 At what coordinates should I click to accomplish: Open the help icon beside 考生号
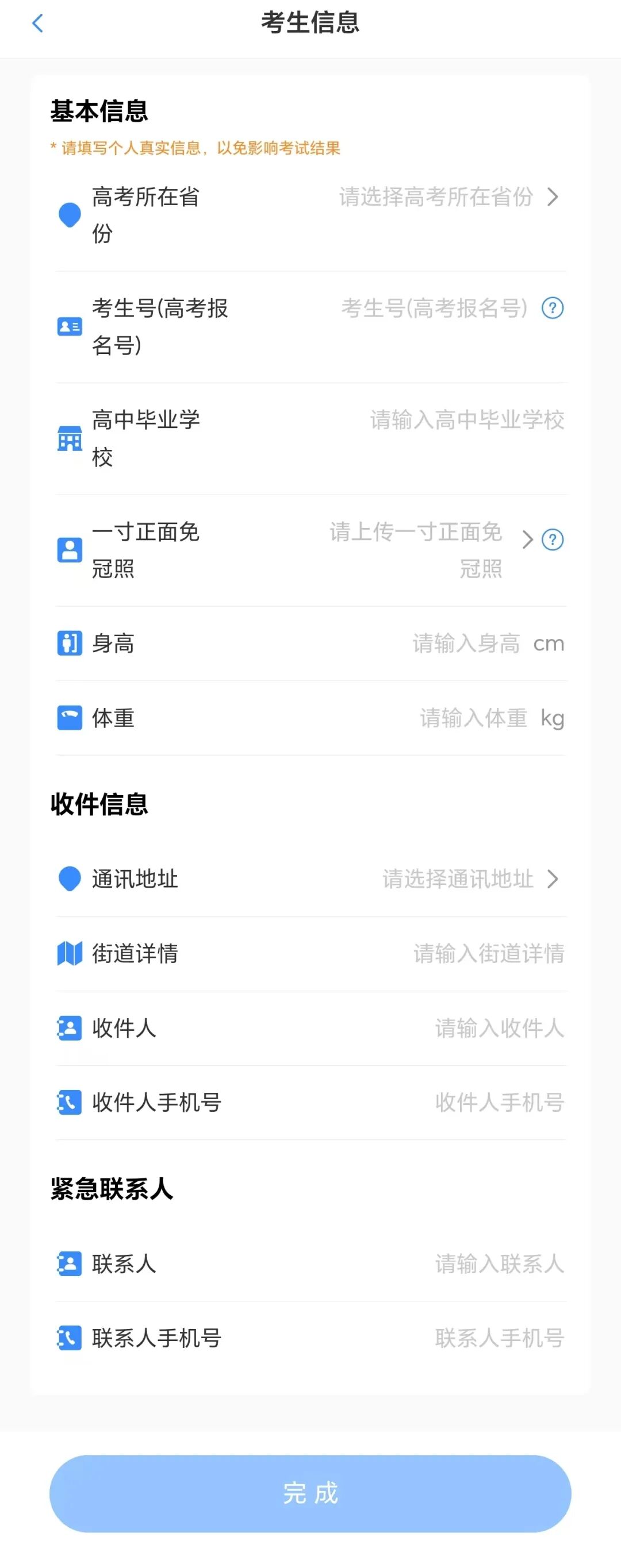[552, 308]
